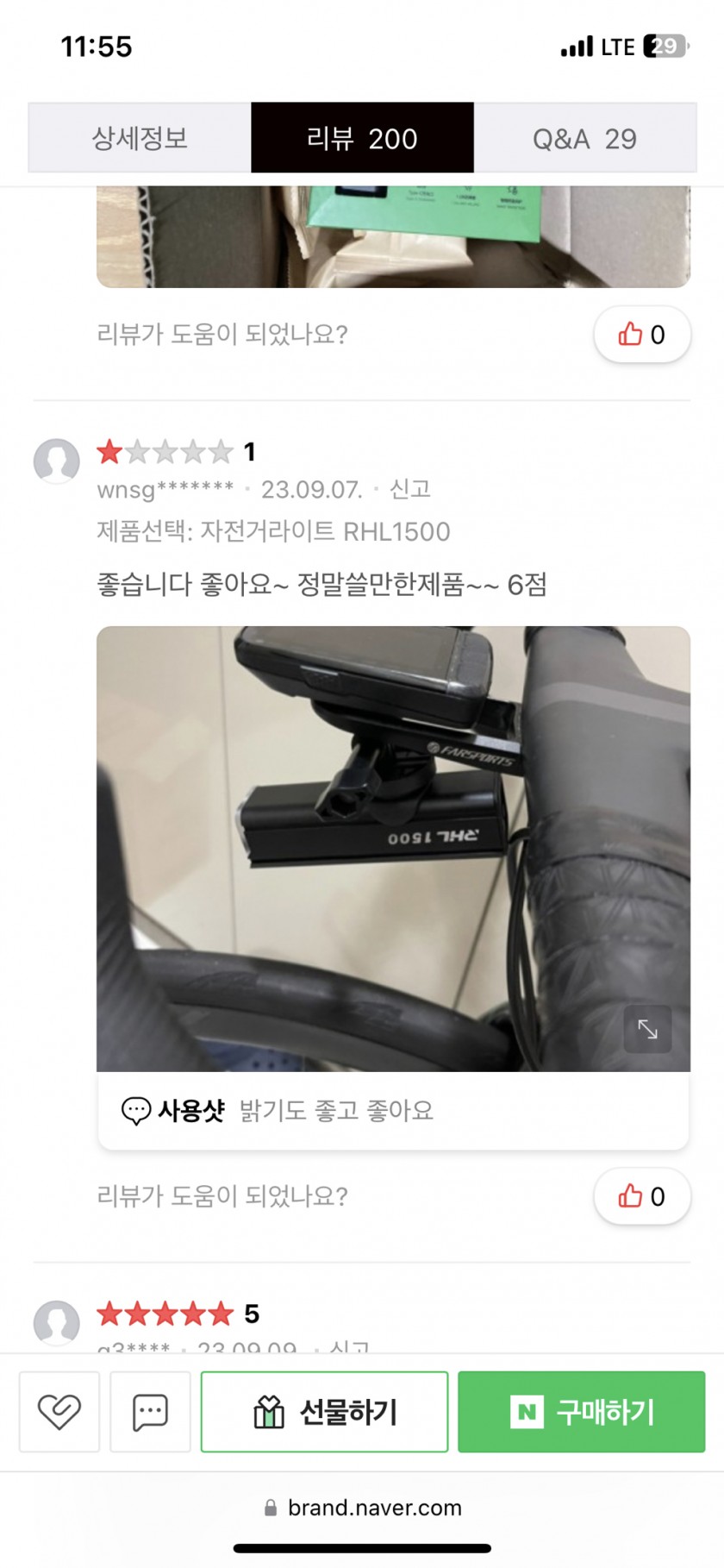Select the 리뷰 200 tab
724x1568 pixels.
coord(362,138)
